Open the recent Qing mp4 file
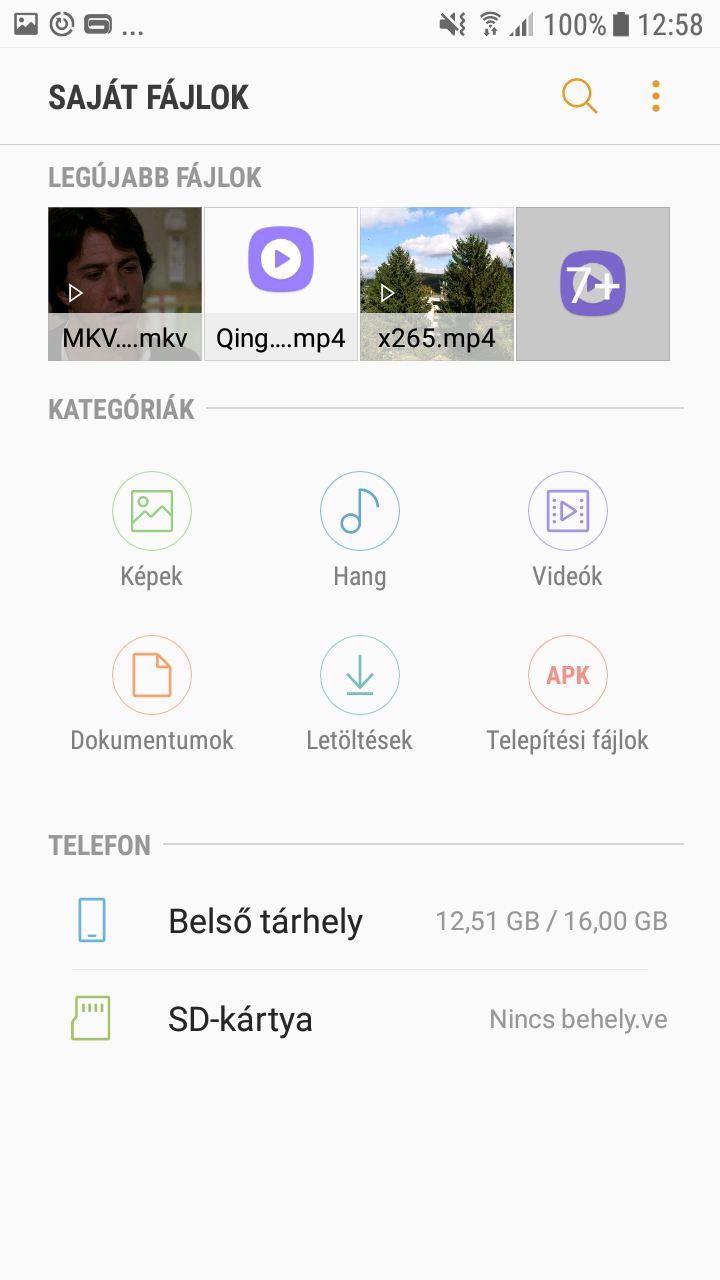 (281, 284)
